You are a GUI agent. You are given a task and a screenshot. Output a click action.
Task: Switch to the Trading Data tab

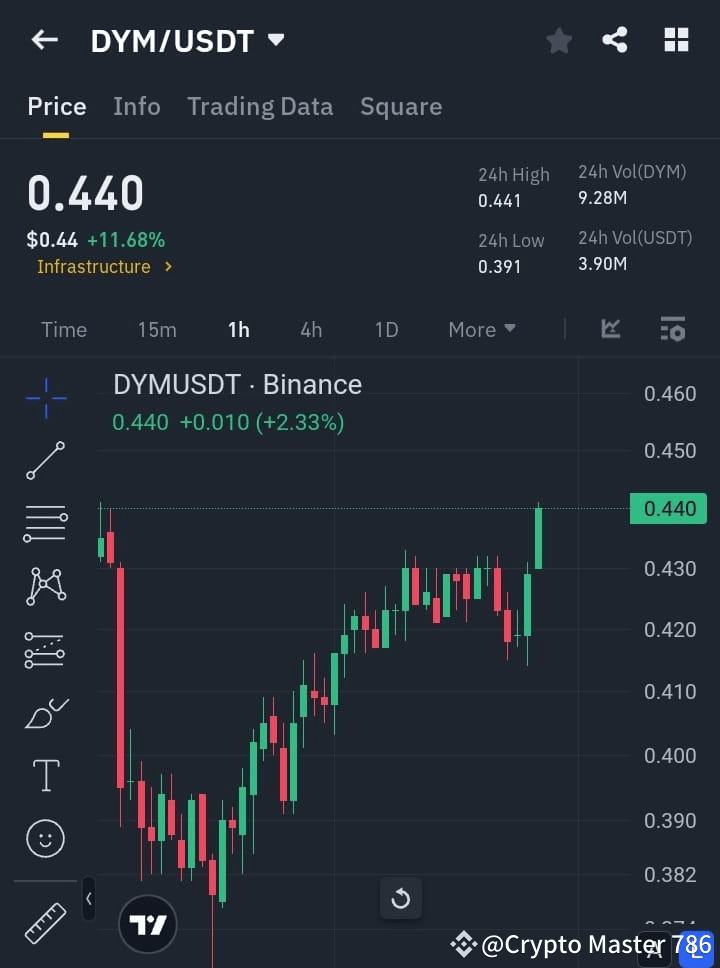click(x=260, y=106)
